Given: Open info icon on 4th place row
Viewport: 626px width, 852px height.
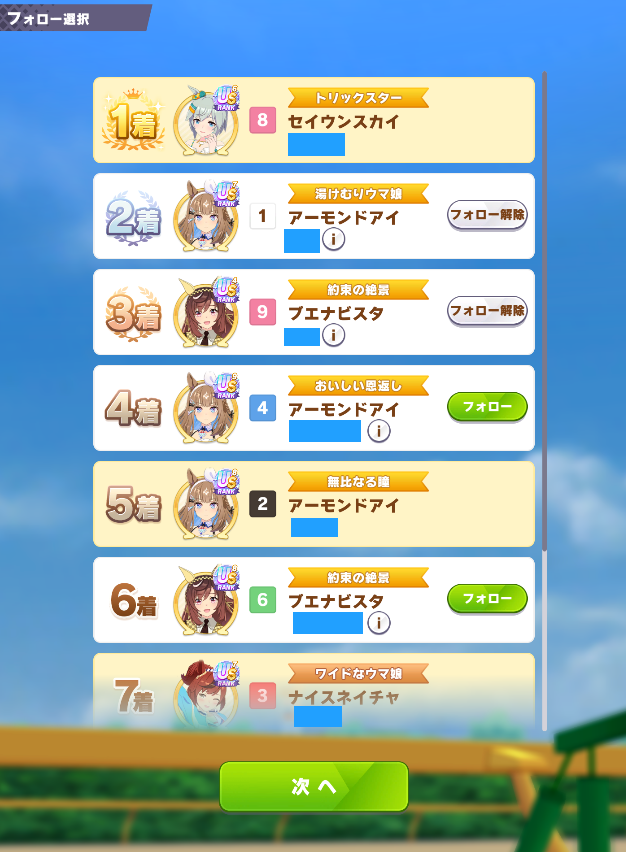Looking at the screenshot, I should coord(379,431).
